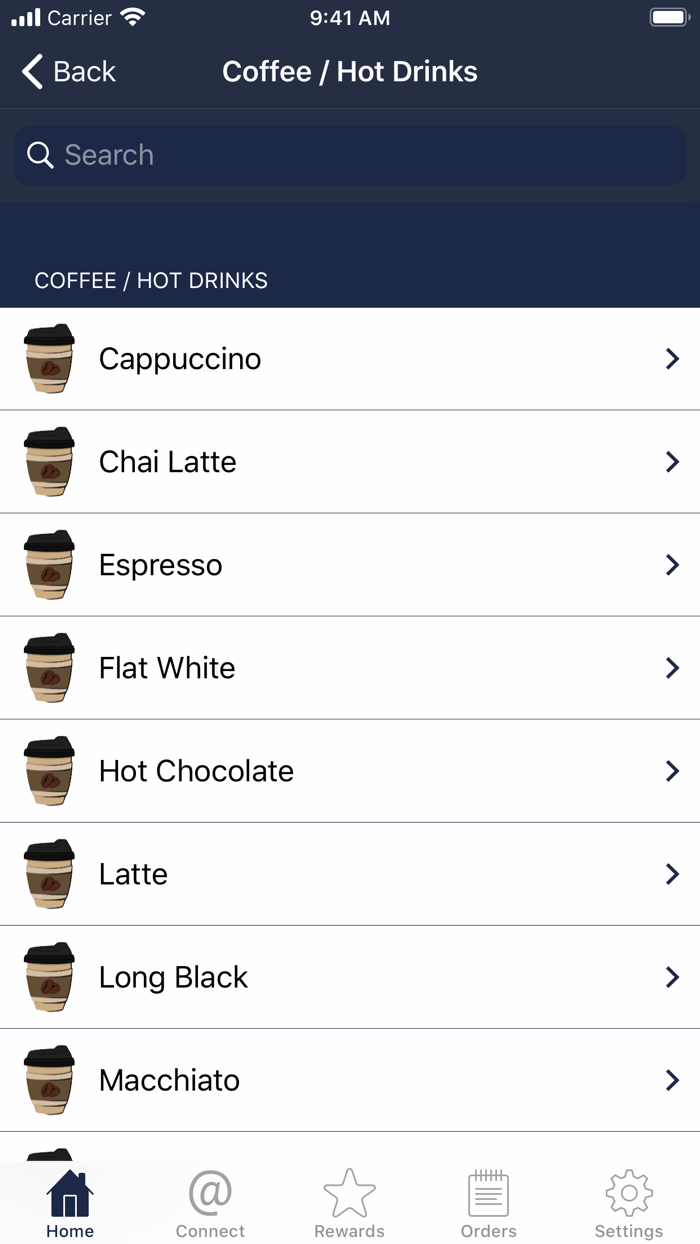Choose Long Black
Screen dimensions: 700x1244
pyautogui.click(x=350, y=977)
